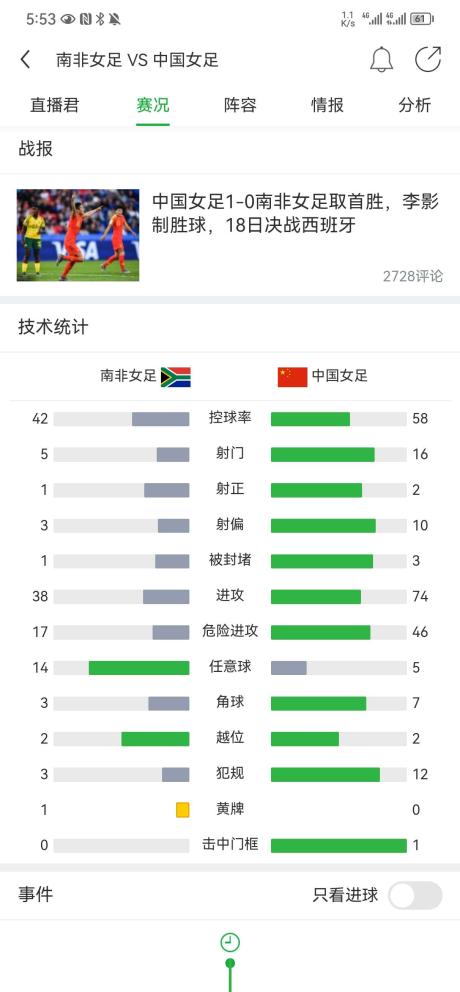
Task: Switch to the 直播君 tab
Action: 54,105
